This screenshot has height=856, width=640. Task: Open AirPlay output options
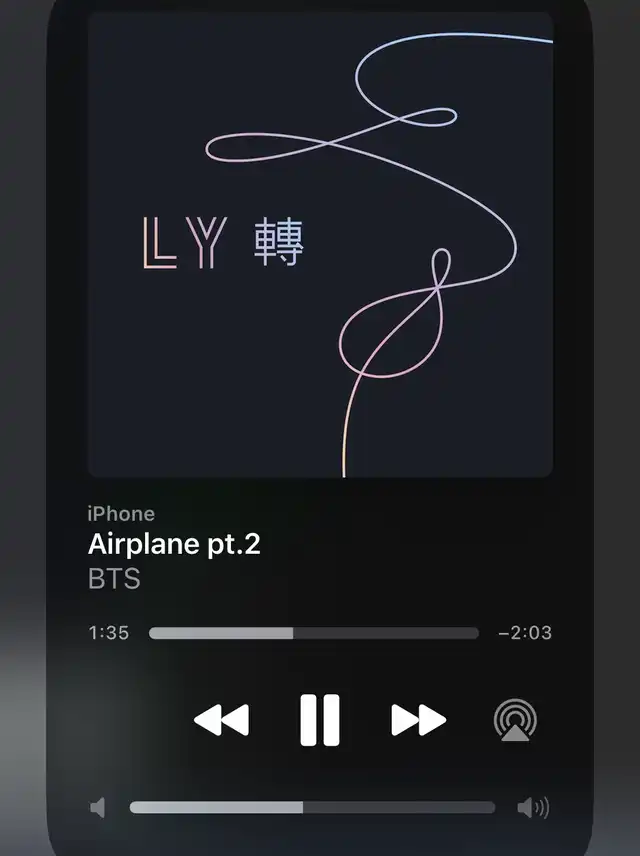(x=515, y=721)
